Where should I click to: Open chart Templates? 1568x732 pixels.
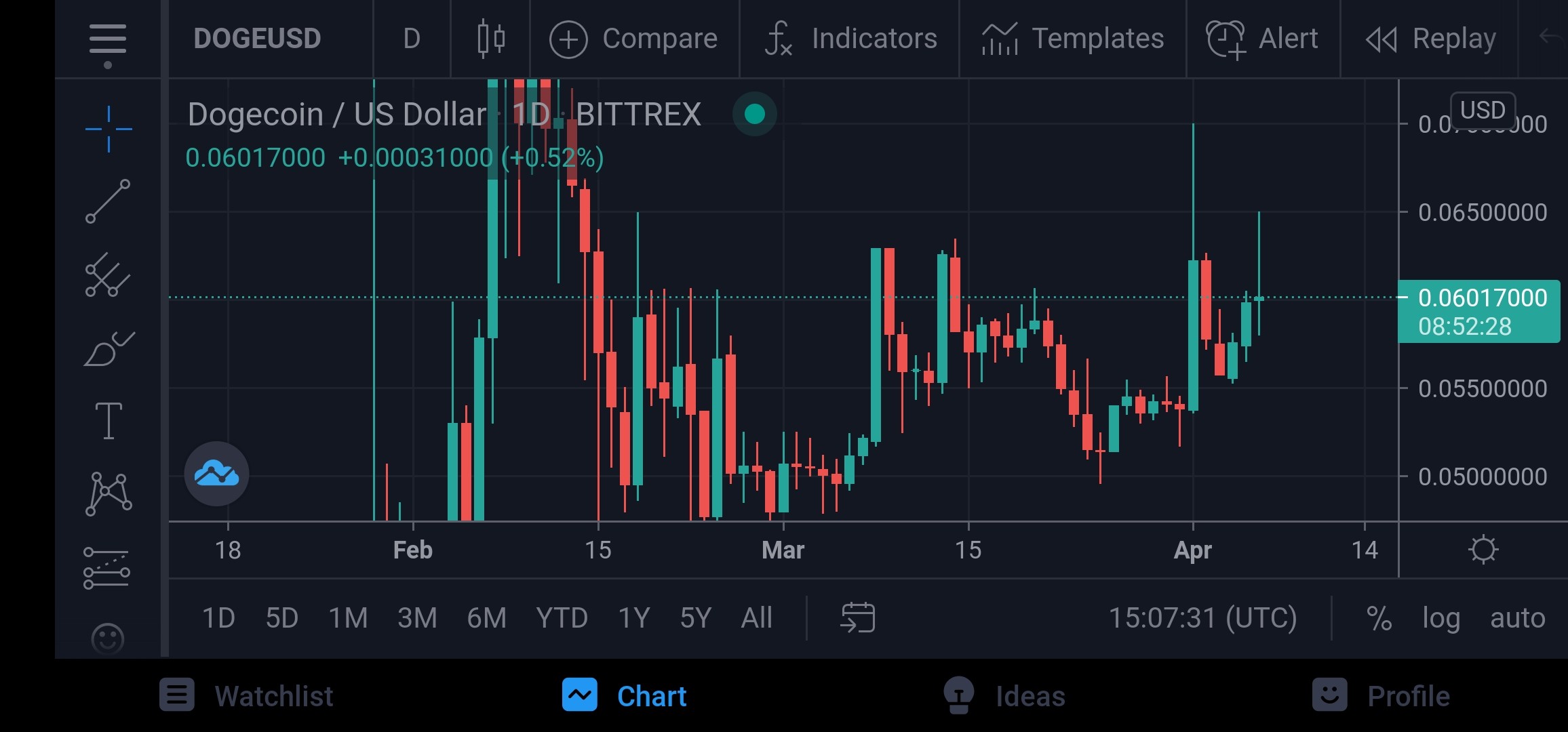[x=1072, y=39]
